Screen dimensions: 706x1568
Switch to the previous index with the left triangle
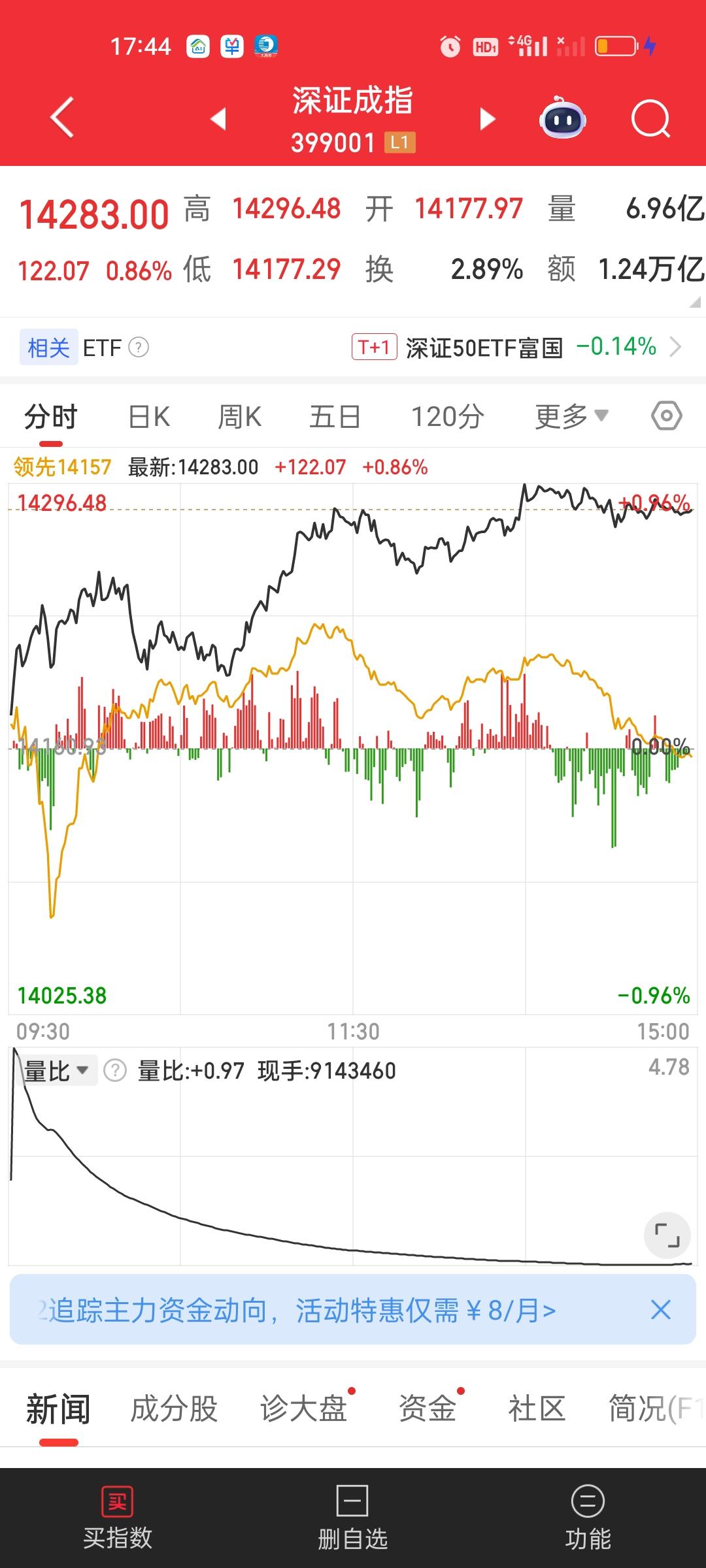coord(218,118)
